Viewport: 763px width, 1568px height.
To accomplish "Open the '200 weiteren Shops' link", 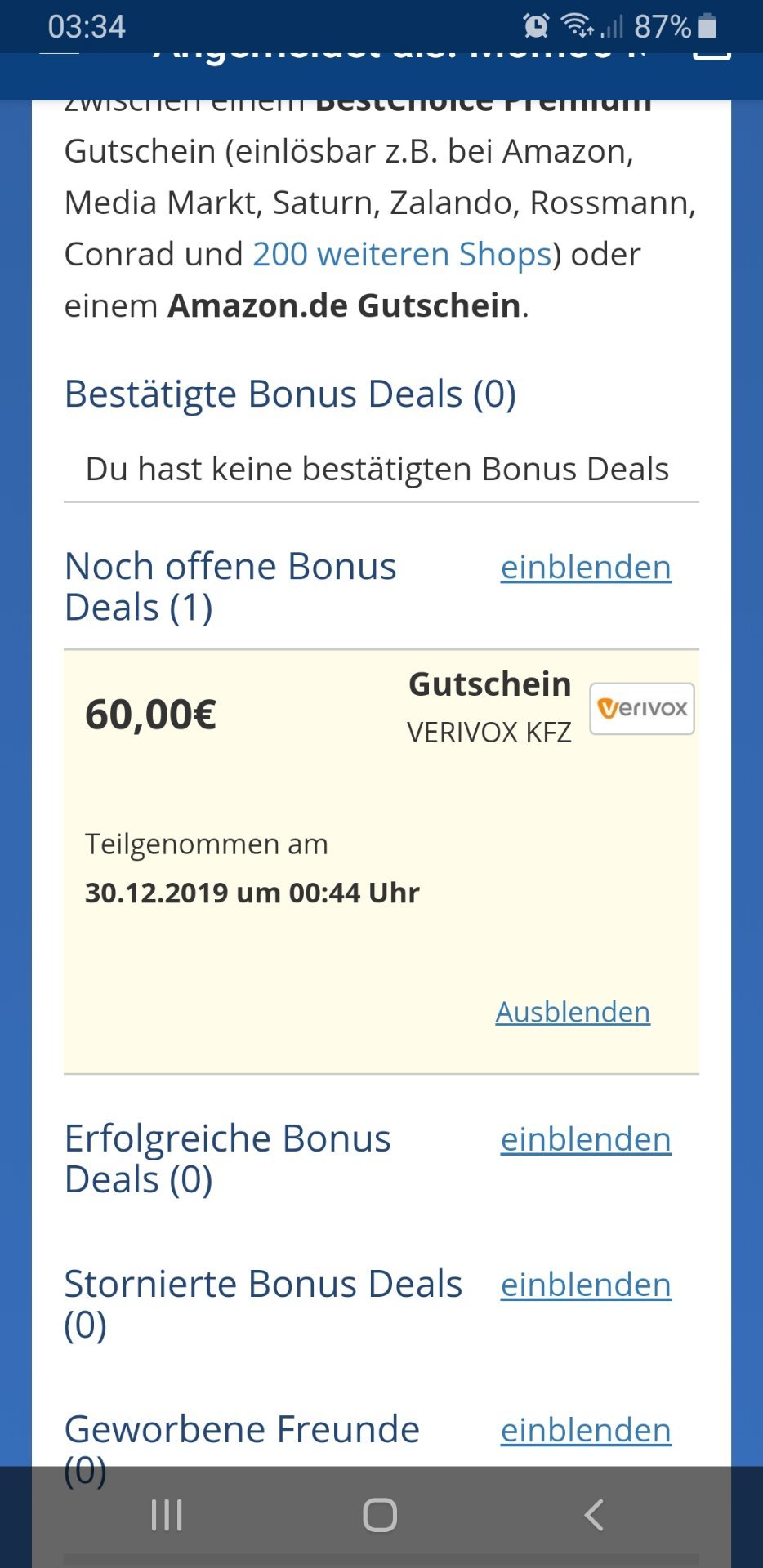I will [403, 254].
